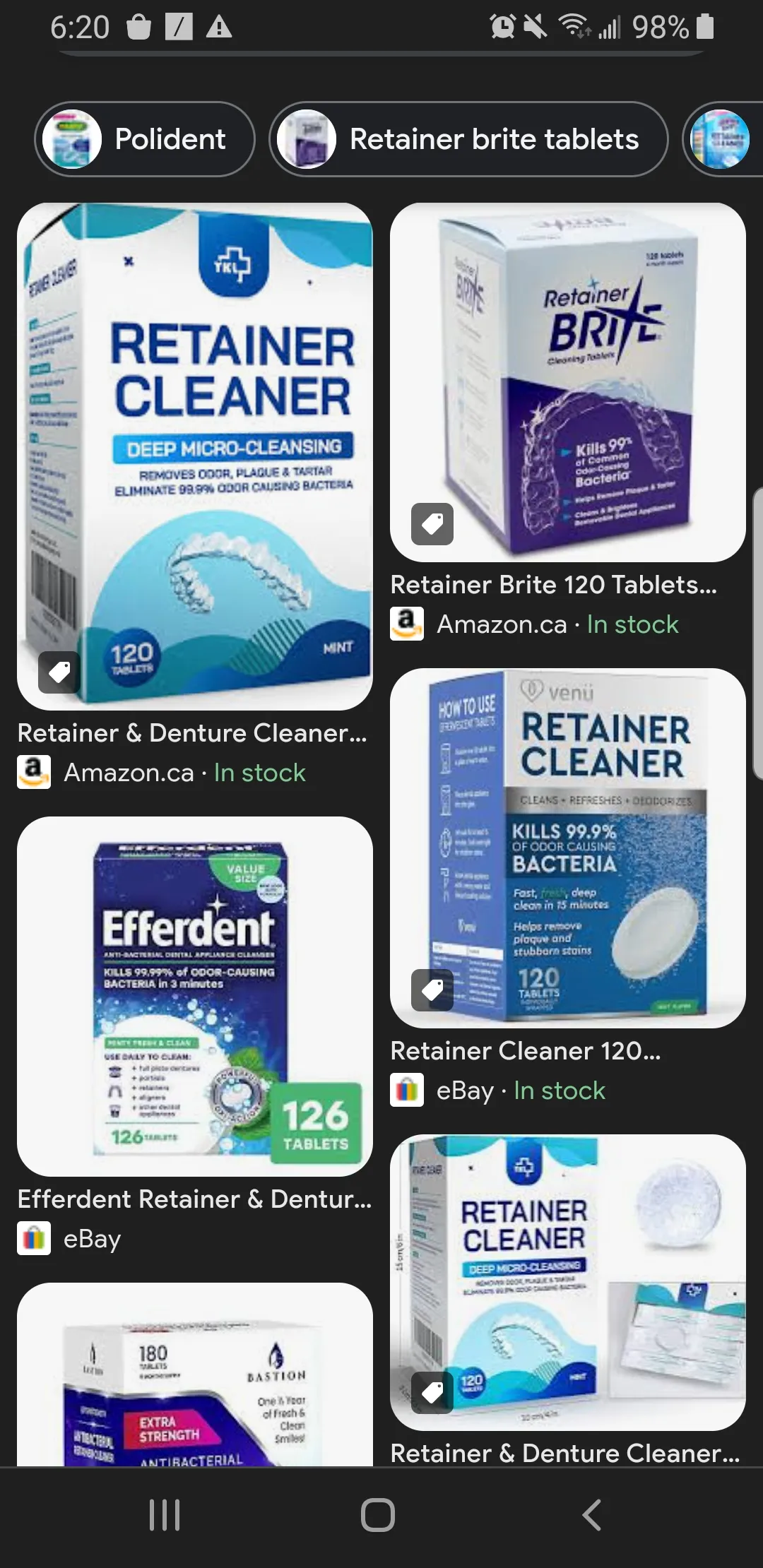Open TKL Retainer Cleaner mint product image
Screen dimensions: 763x1568
point(195,456)
